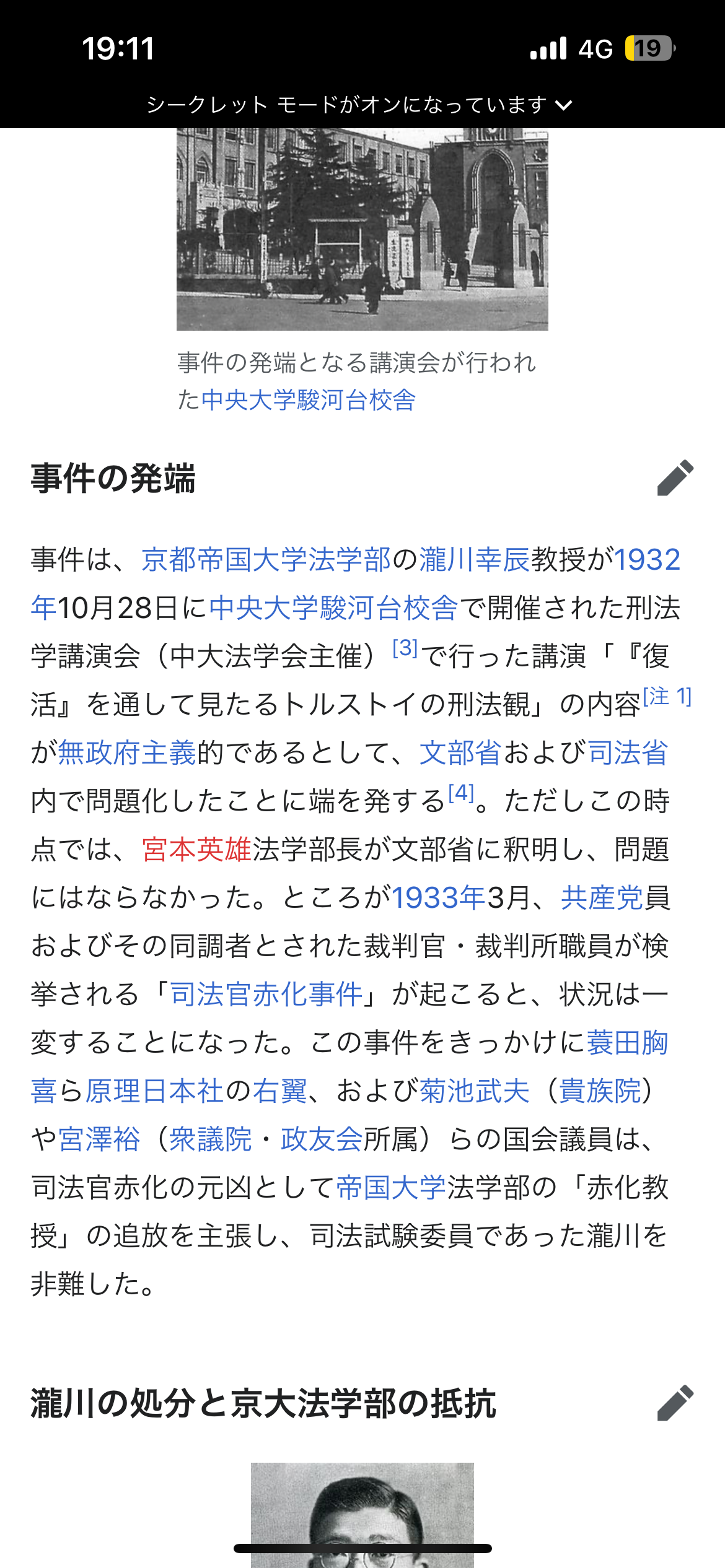Screen dimensions: 725x1568
Task: Open the 司法官赤化事件 link
Action: 266,995
